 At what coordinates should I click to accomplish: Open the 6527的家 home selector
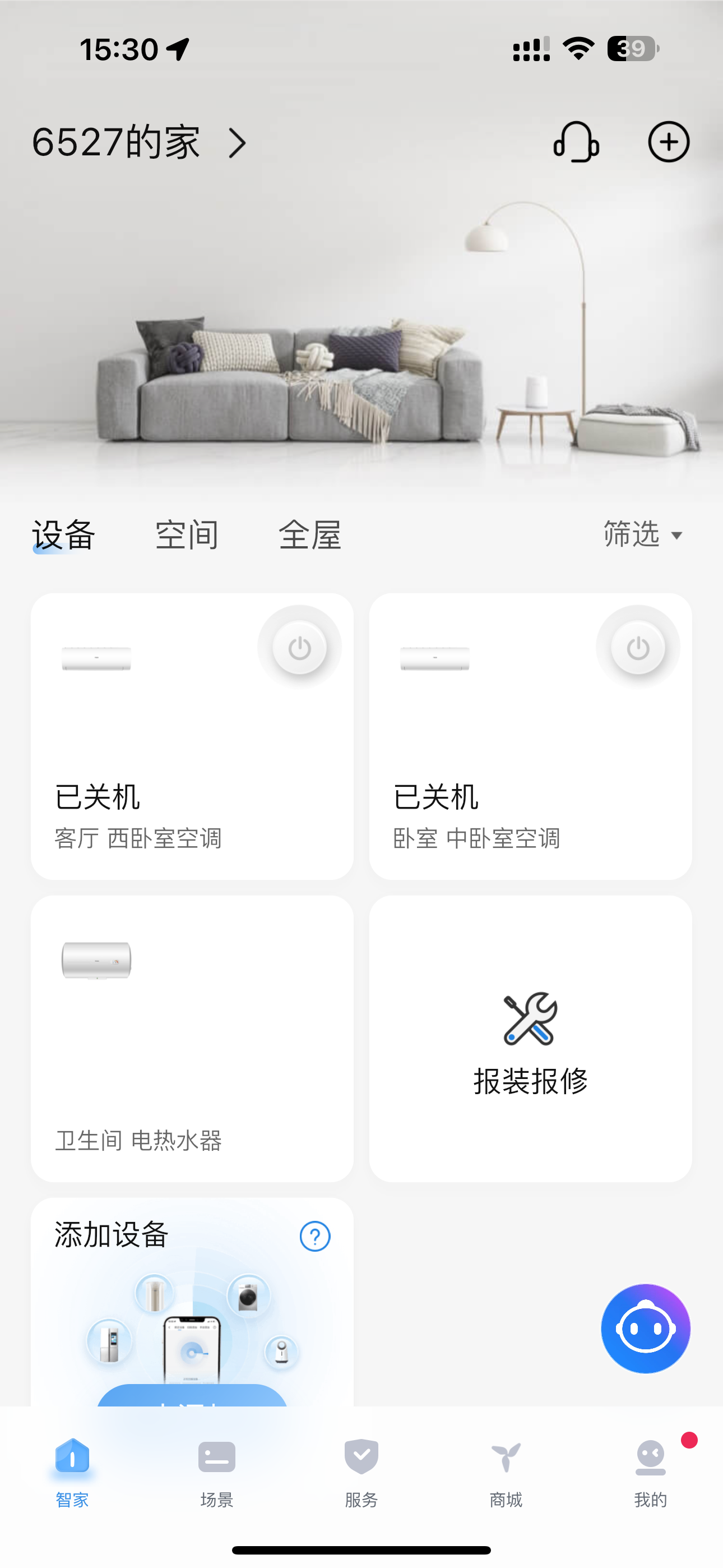tap(140, 142)
